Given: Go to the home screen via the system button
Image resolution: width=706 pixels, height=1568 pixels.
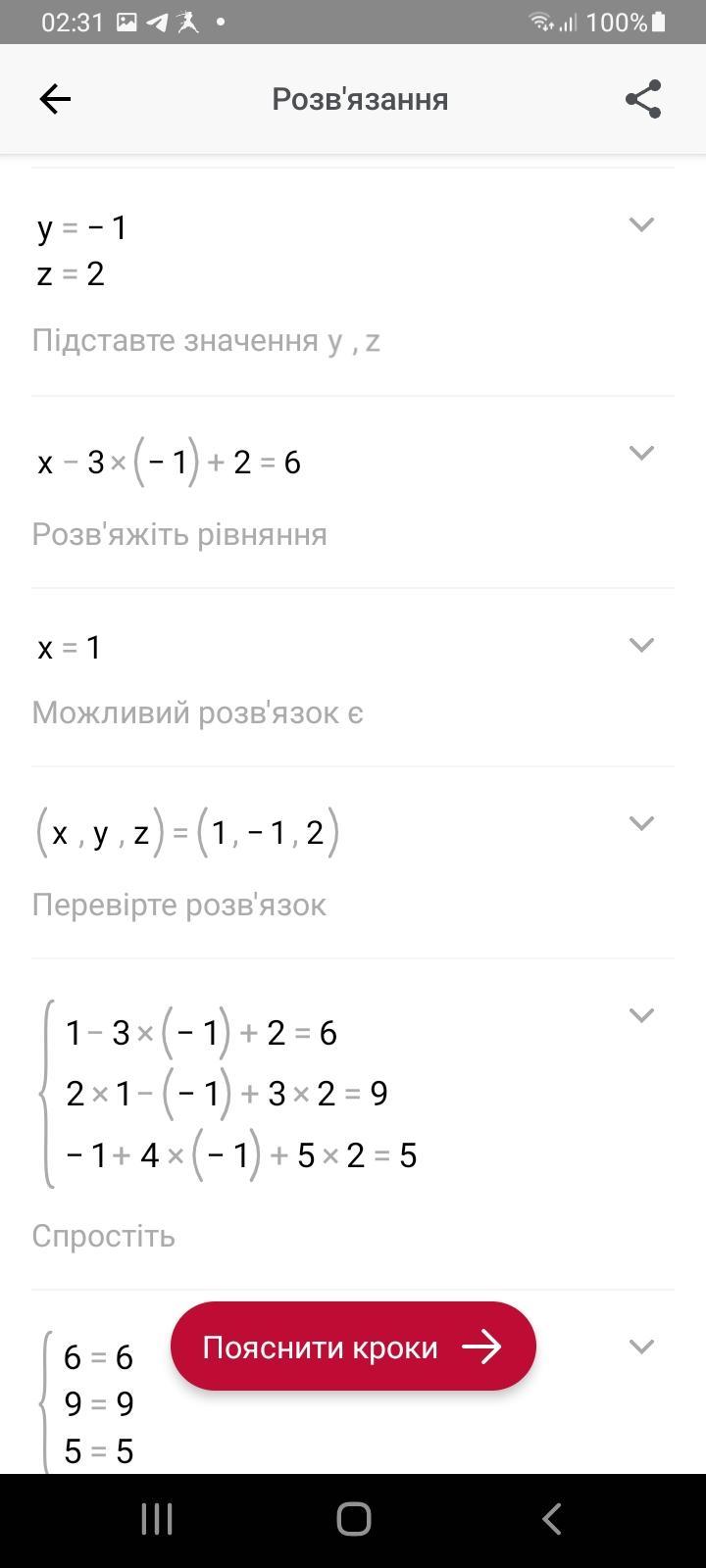Looking at the screenshot, I should pyautogui.click(x=353, y=1519).
